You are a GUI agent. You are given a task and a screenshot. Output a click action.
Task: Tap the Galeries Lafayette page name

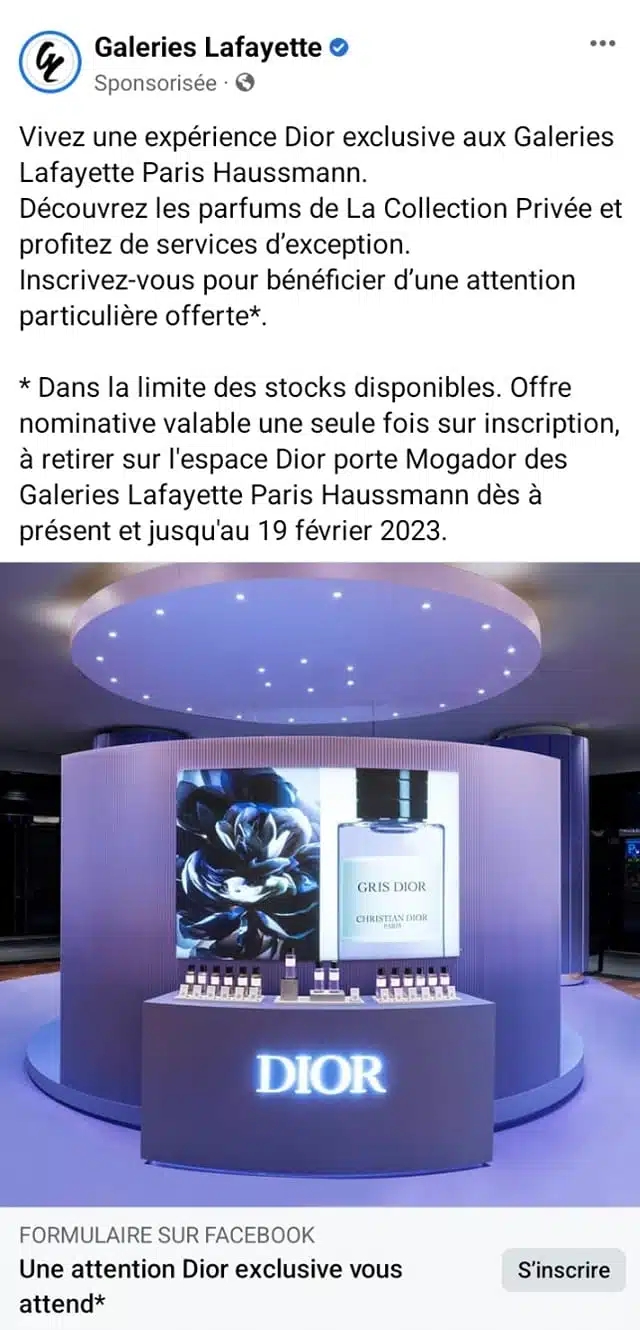(208, 46)
